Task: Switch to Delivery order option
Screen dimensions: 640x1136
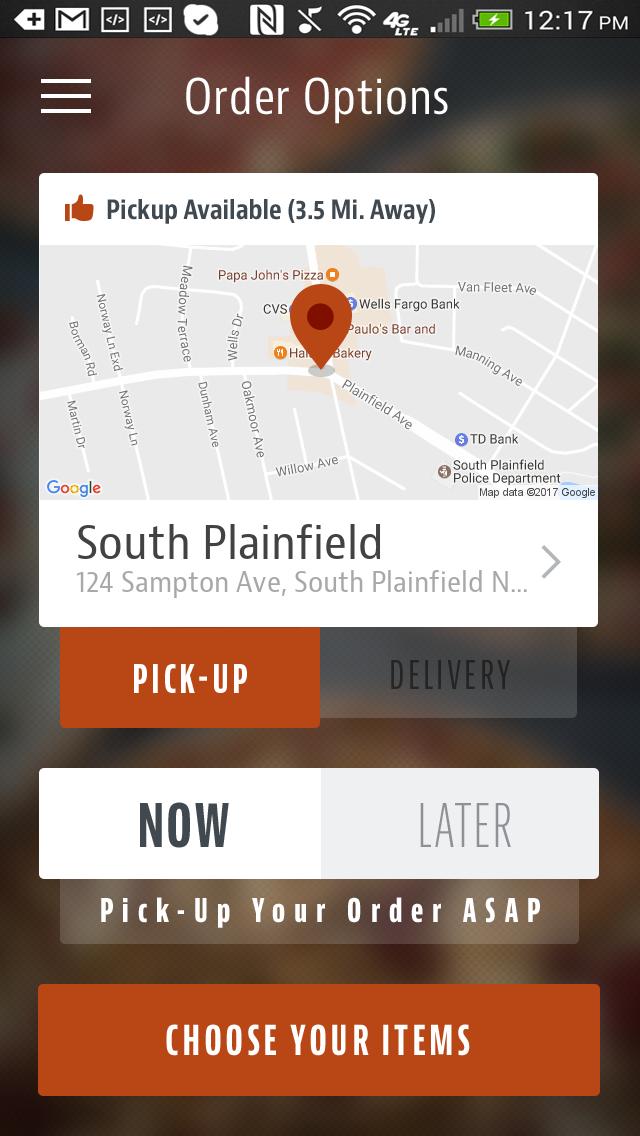Action: (x=449, y=674)
